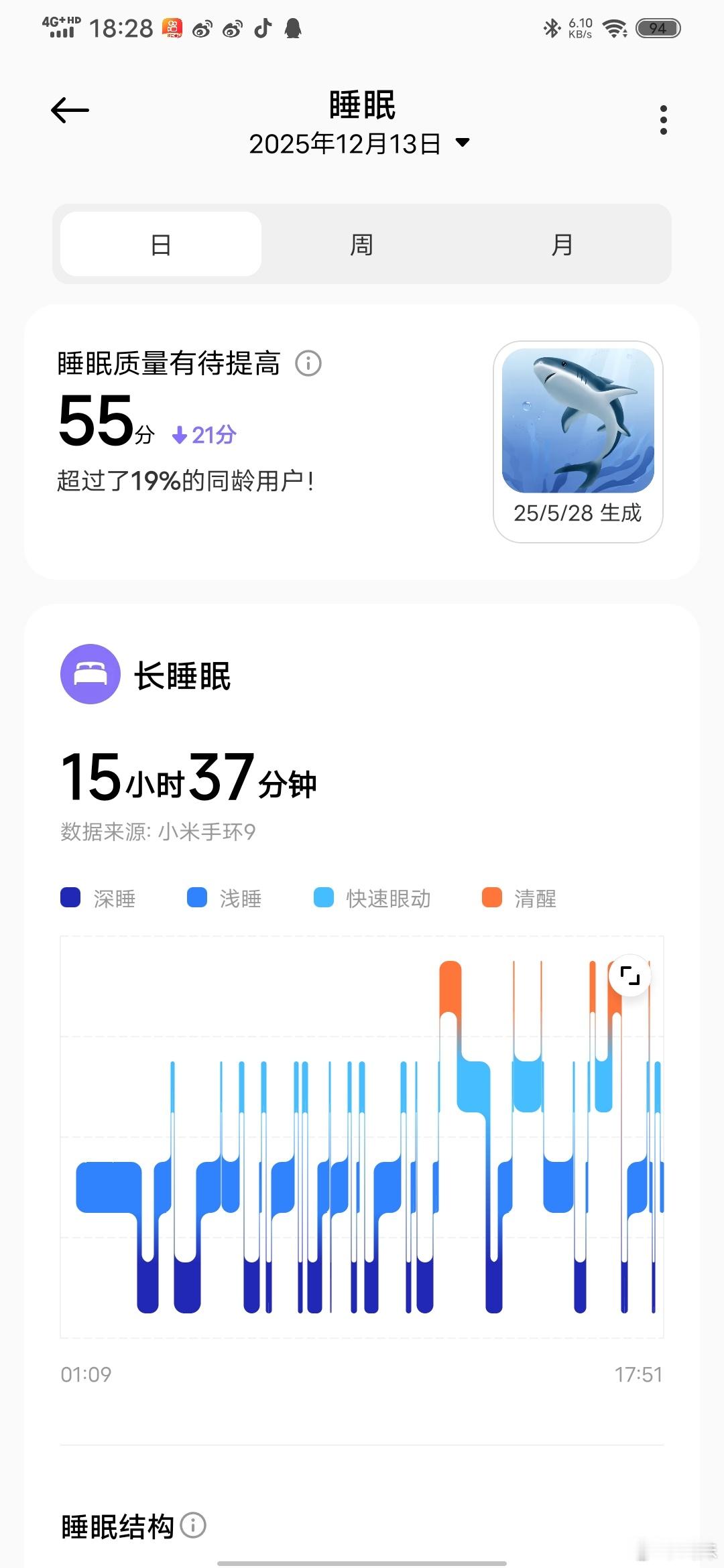Screen dimensions: 724x1568
Task: Select the 日 tab
Action: [160, 244]
